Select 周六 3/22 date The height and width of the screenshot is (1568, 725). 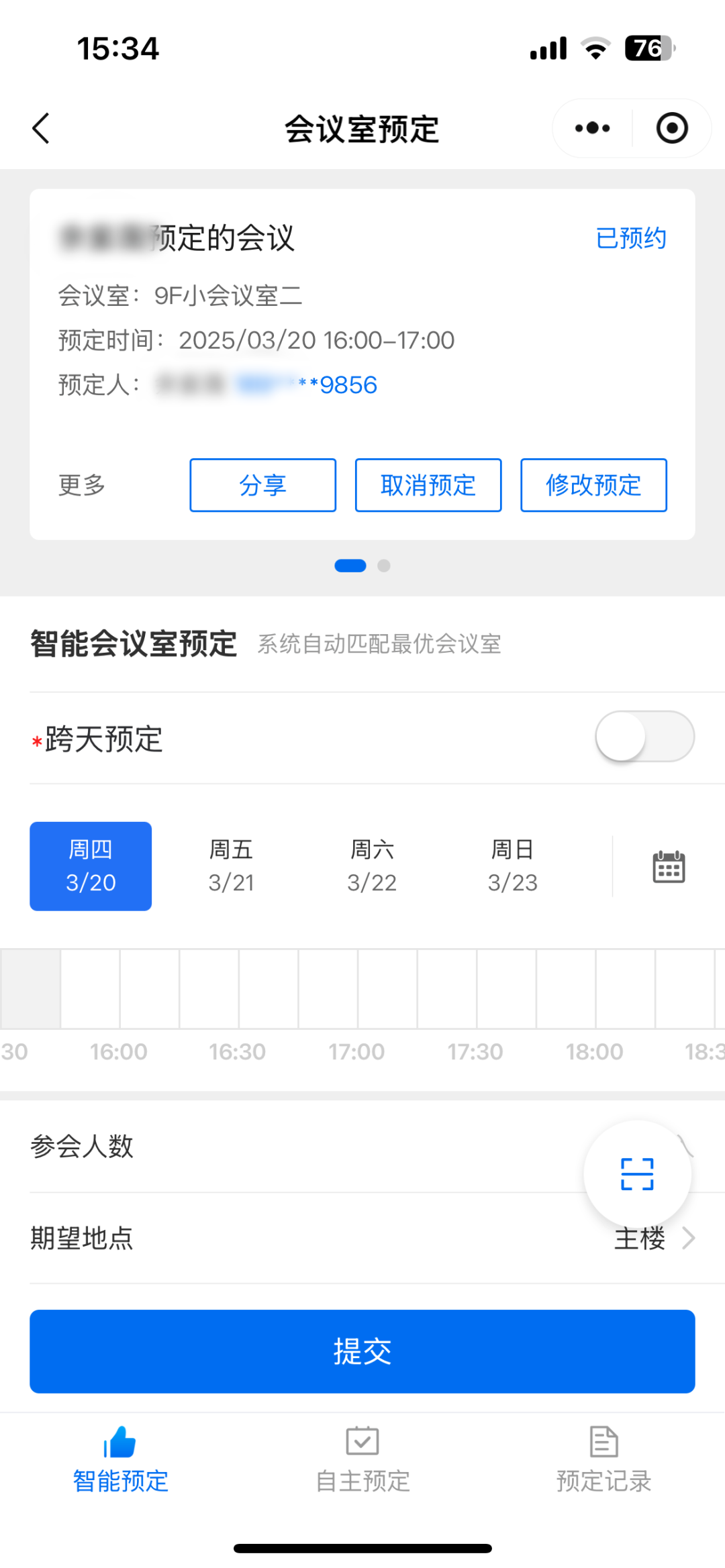click(x=372, y=866)
